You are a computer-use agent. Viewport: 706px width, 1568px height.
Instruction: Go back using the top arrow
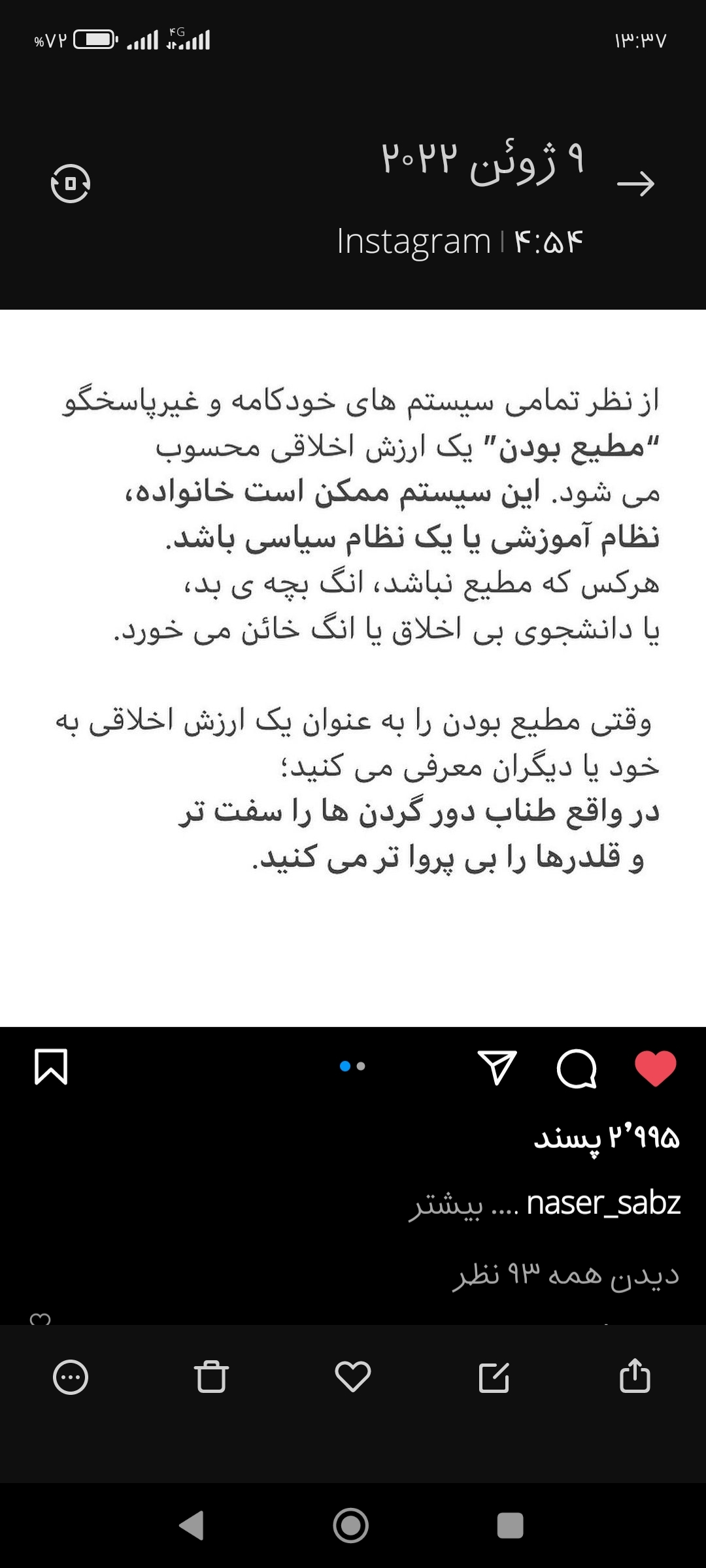[635, 184]
